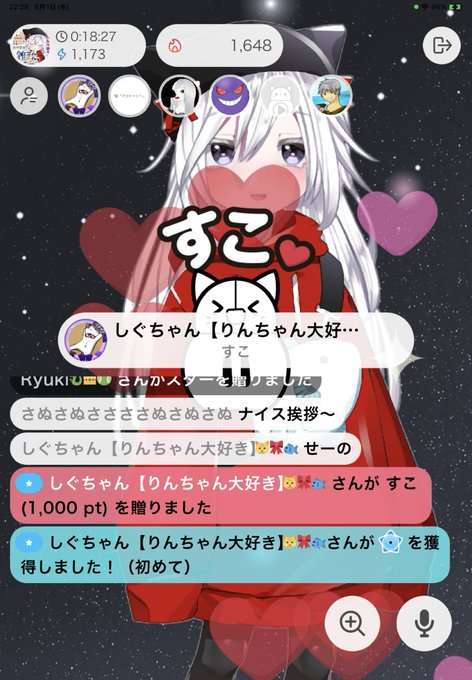472x680 pixels.
Task: Tap the zoom-in magnifier button
Action: [x=352, y=623]
